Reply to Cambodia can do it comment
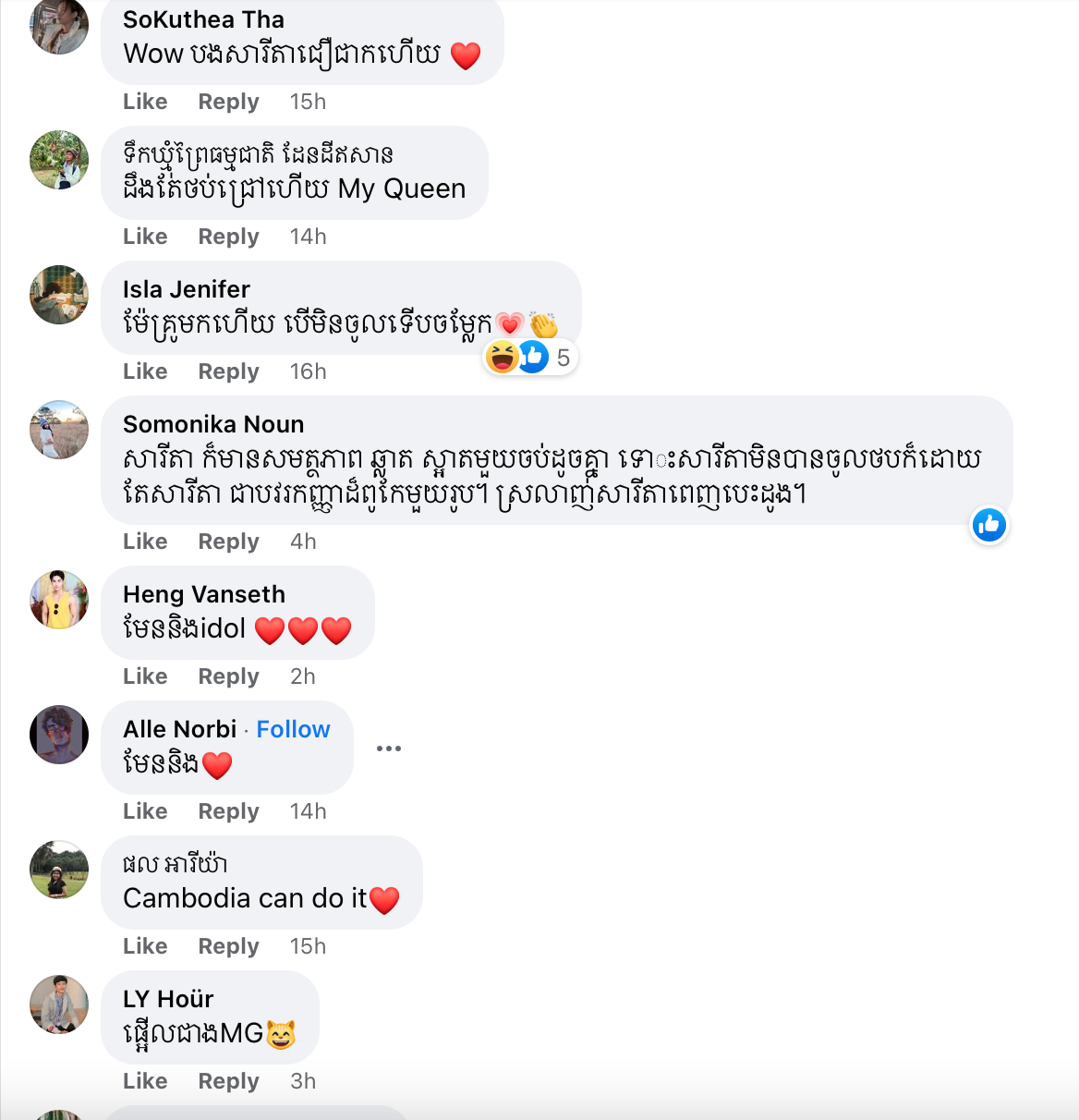Image resolution: width=1079 pixels, height=1120 pixels. 228,946
